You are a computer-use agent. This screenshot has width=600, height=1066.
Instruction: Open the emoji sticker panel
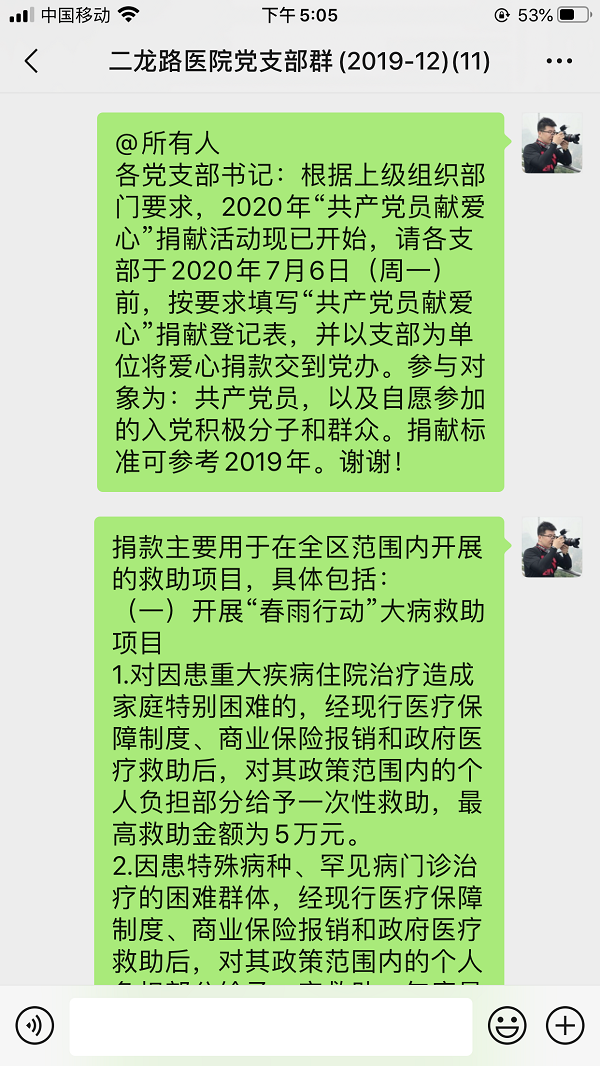click(507, 1025)
